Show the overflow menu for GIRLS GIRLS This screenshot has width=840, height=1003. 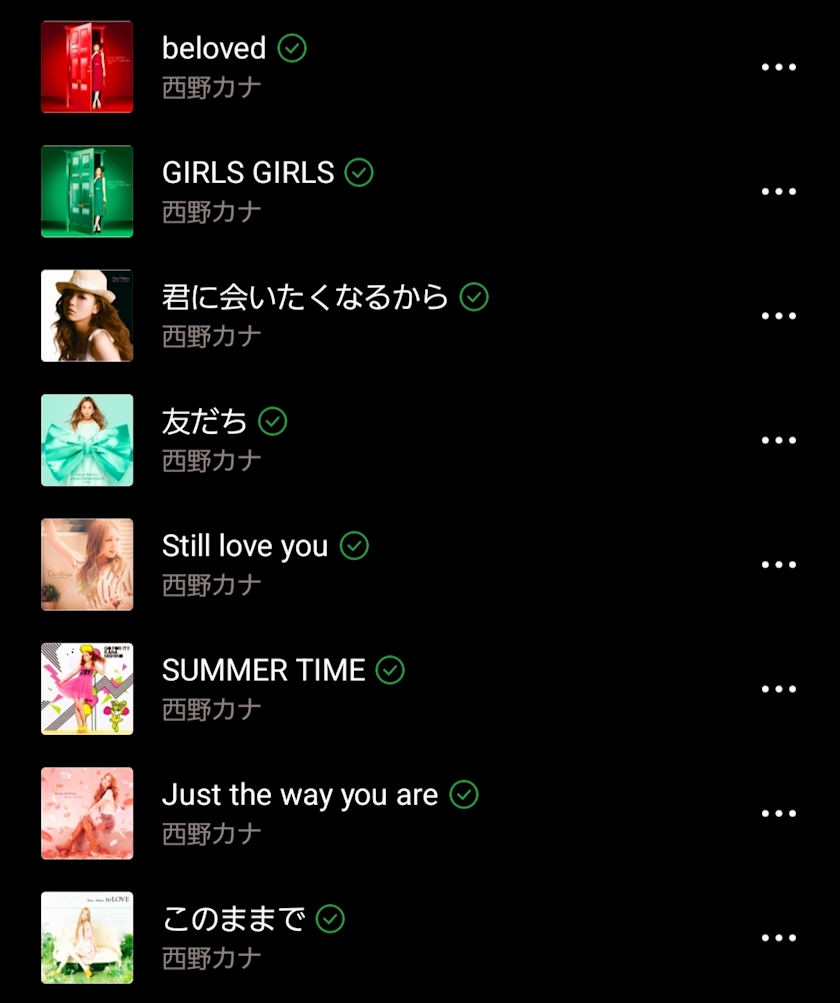778,192
